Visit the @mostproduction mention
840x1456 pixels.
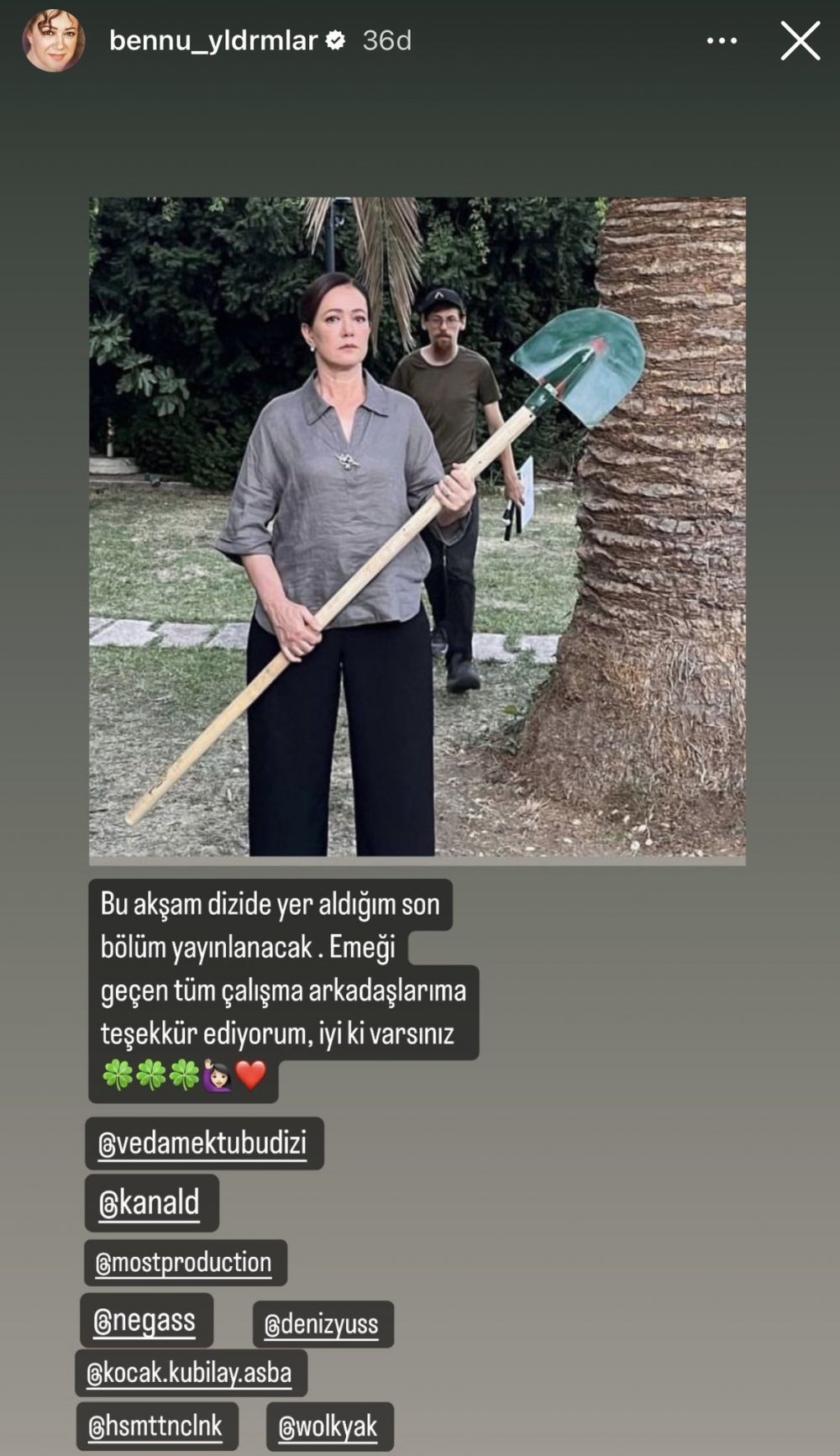pos(185,1262)
